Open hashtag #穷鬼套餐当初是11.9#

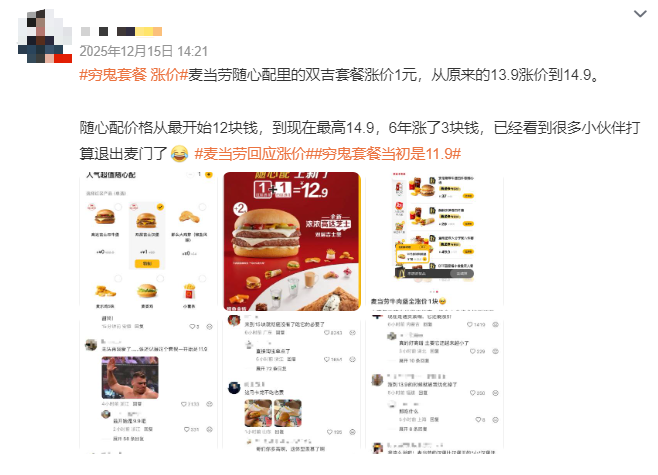383,153
